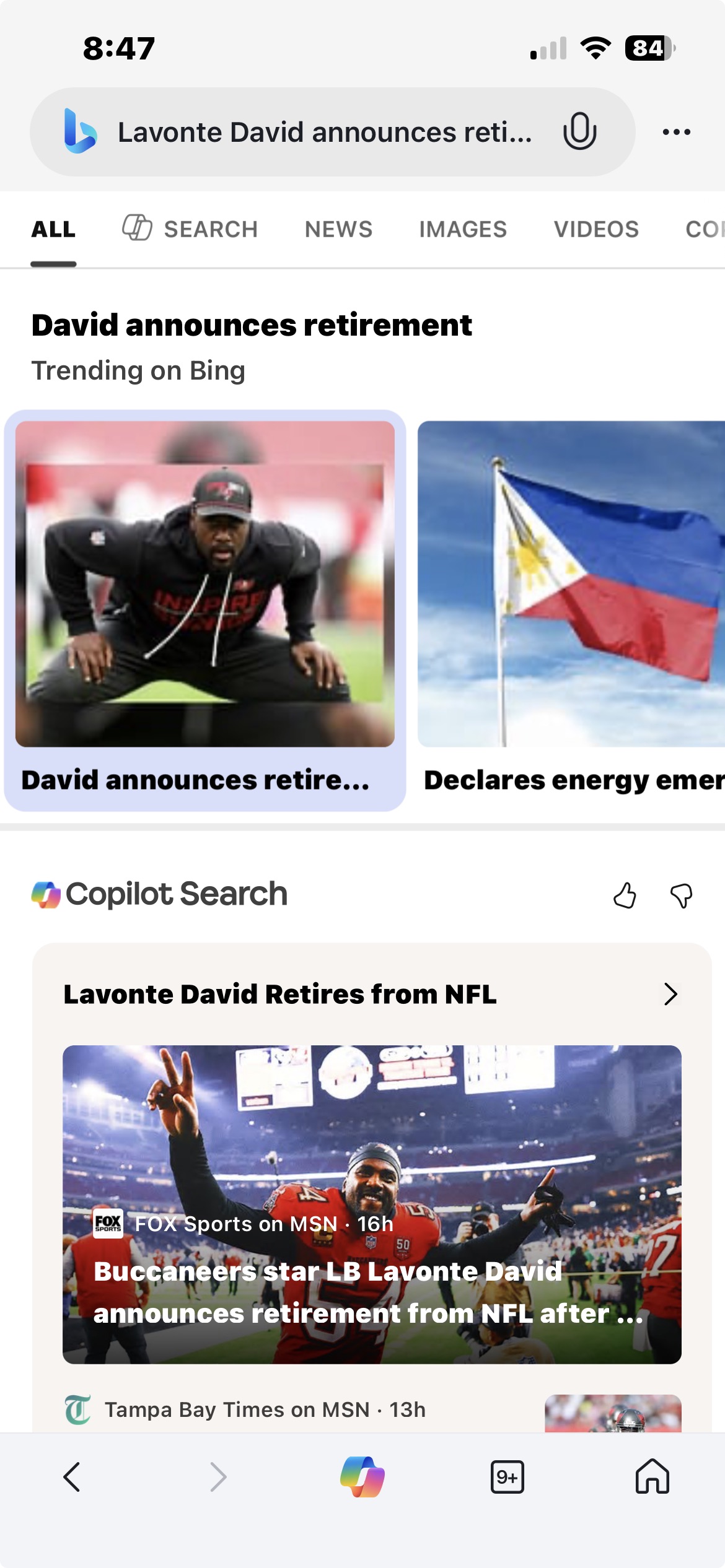Go to the home page

point(652,1477)
